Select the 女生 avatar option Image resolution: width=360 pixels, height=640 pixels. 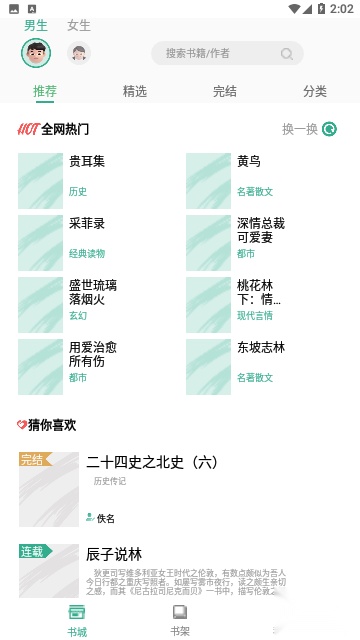tap(79, 53)
